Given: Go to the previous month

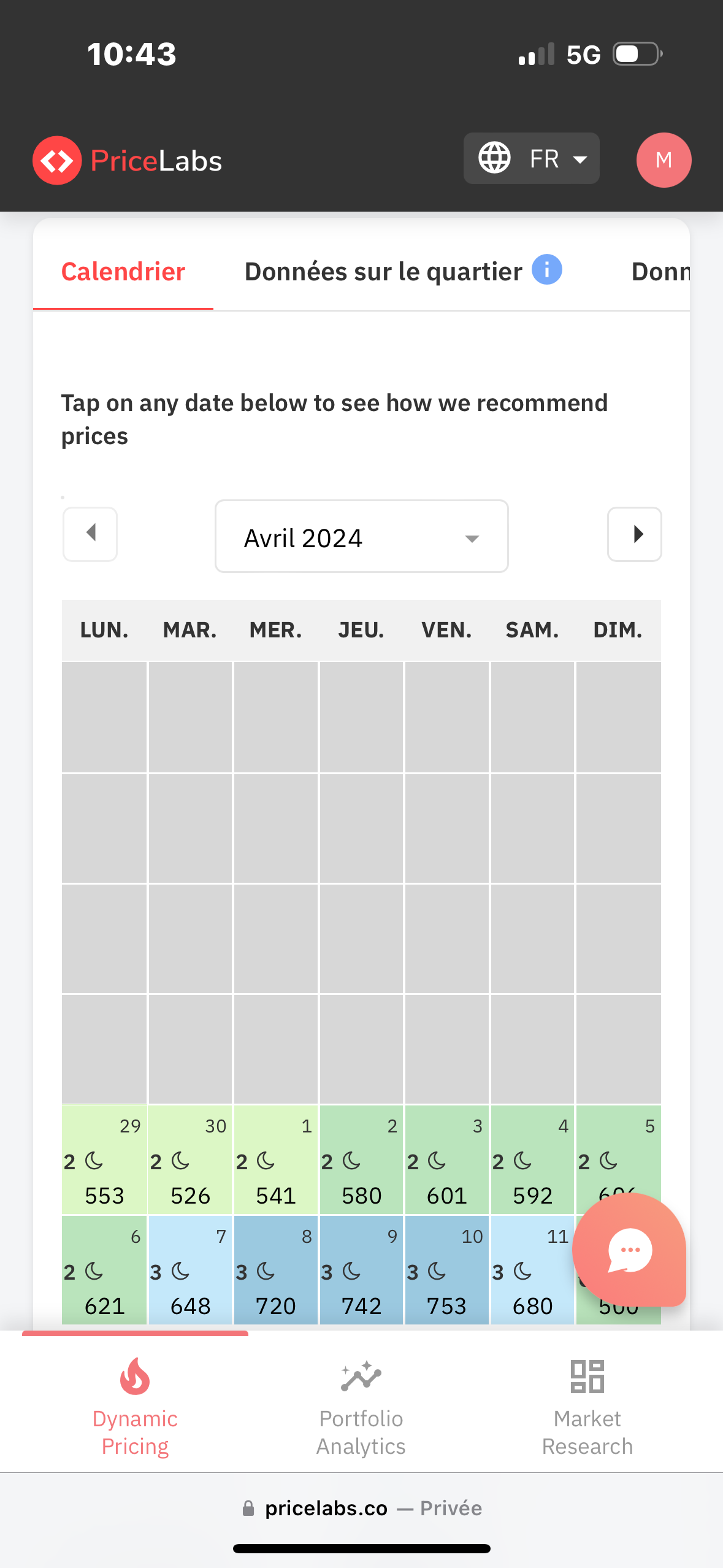Looking at the screenshot, I should pos(90,534).
